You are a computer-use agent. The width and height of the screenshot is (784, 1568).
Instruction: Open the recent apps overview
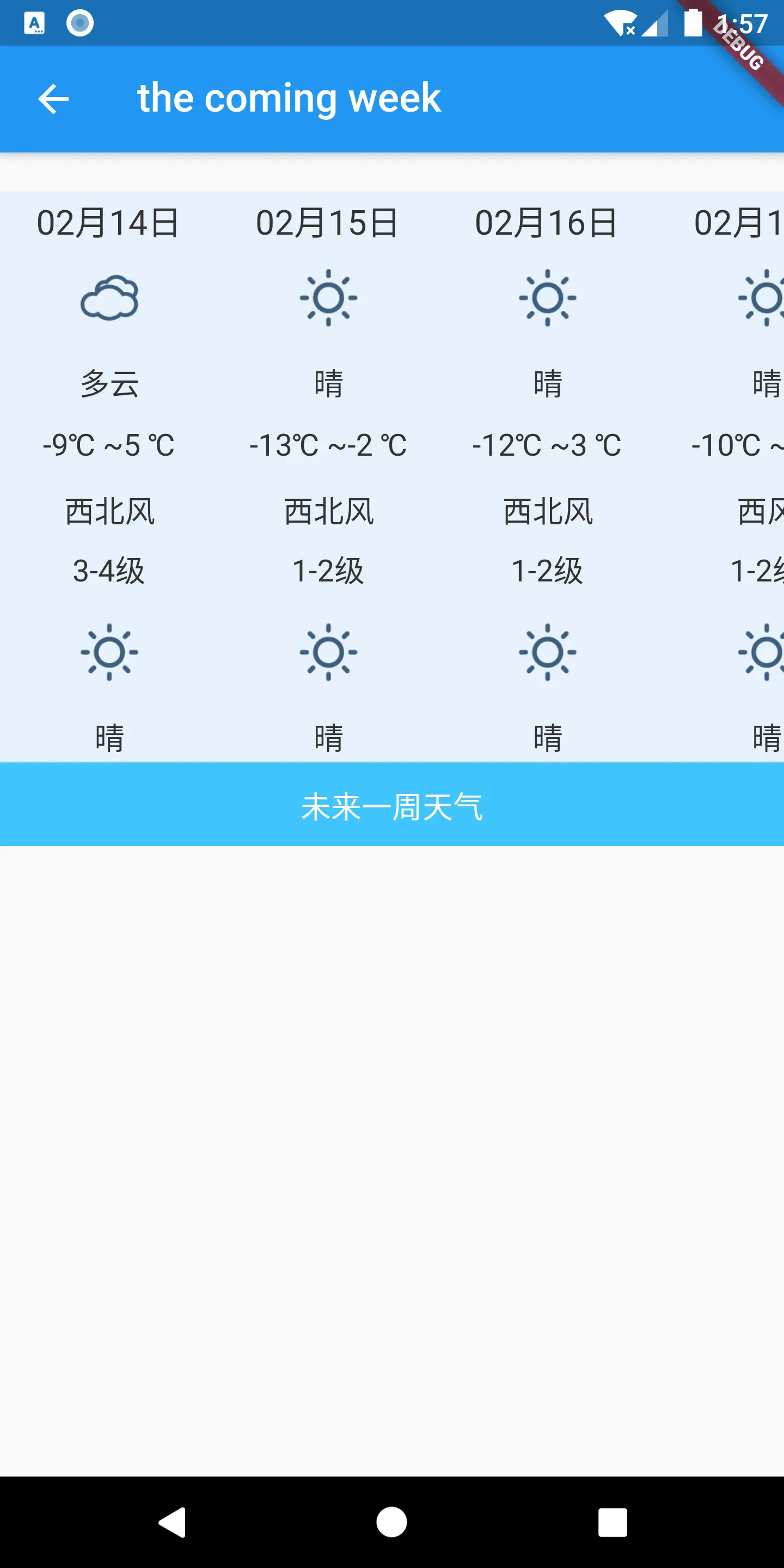tap(612, 1522)
